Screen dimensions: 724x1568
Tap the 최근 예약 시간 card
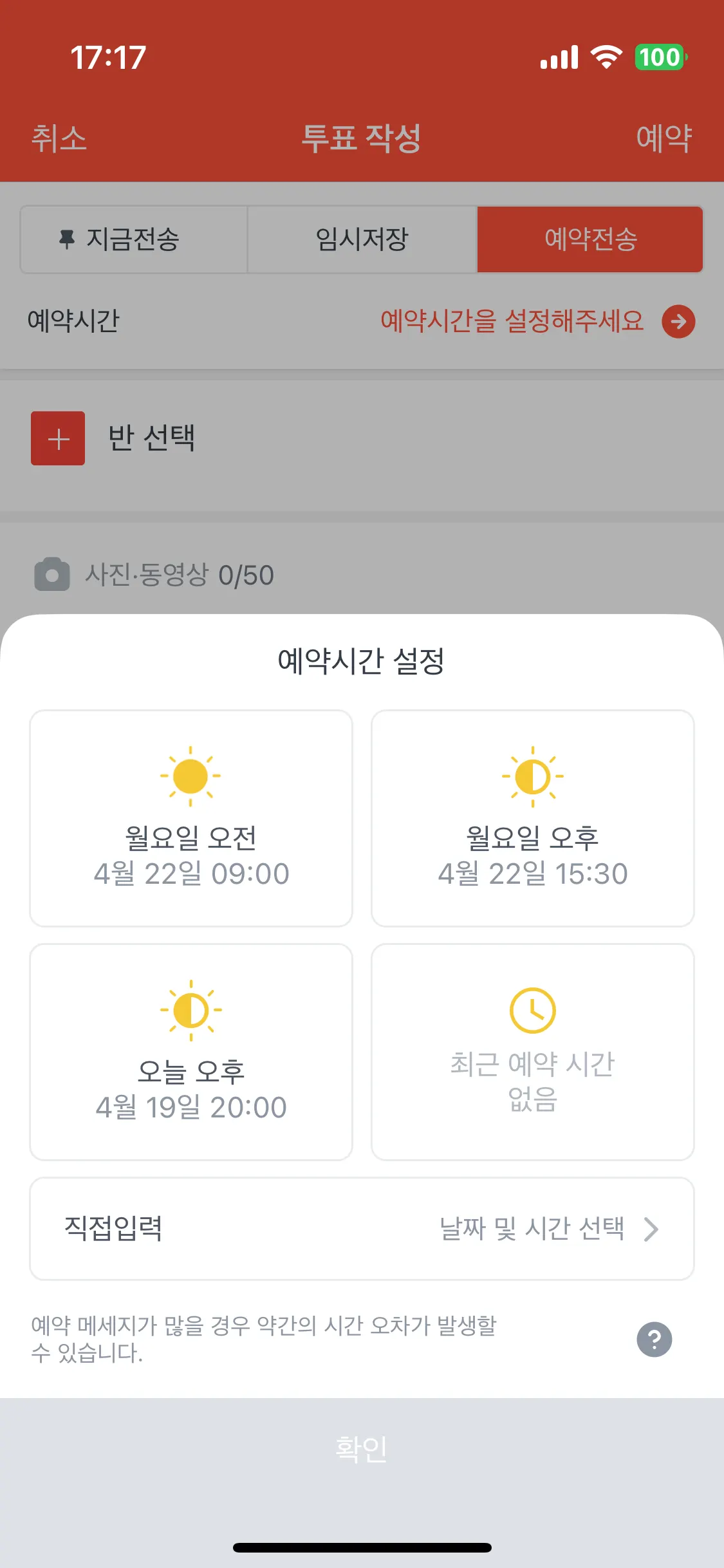(x=532, y=1052)
